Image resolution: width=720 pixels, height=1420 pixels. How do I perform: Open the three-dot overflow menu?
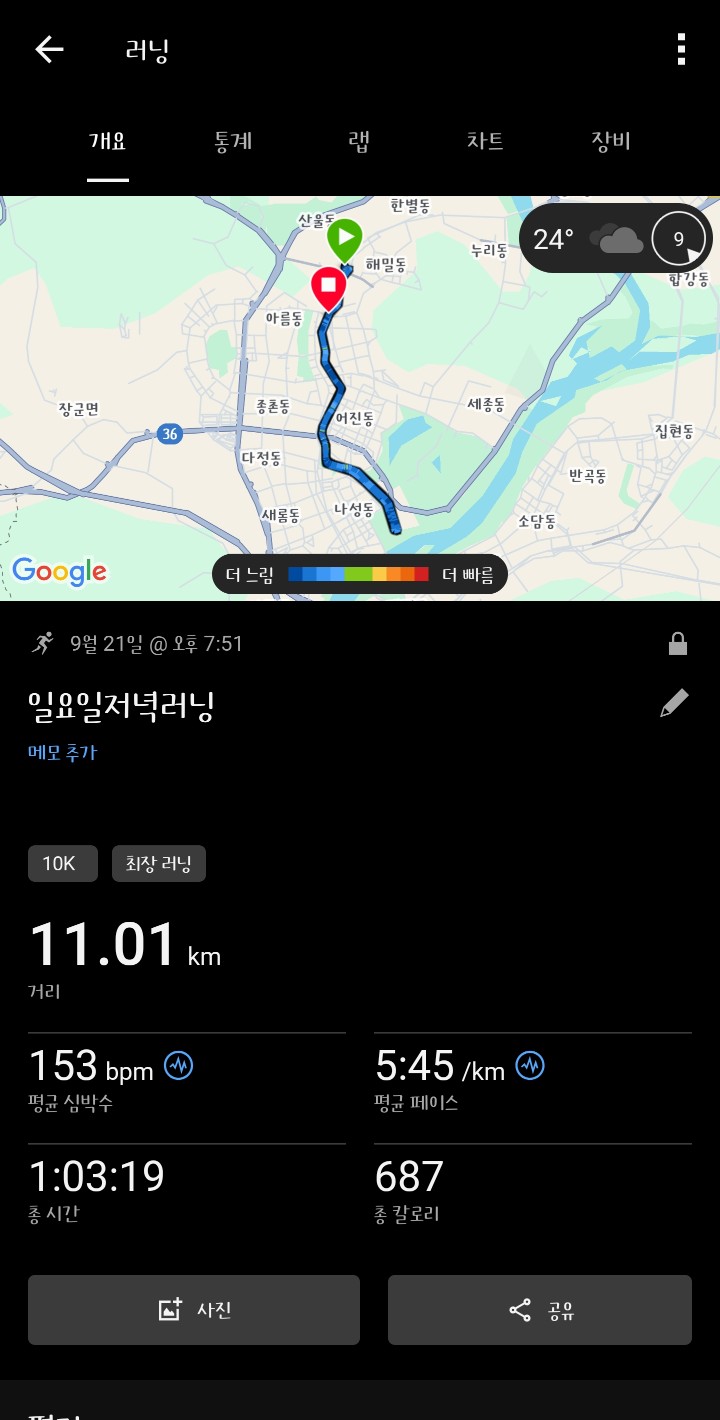(681, 48)
